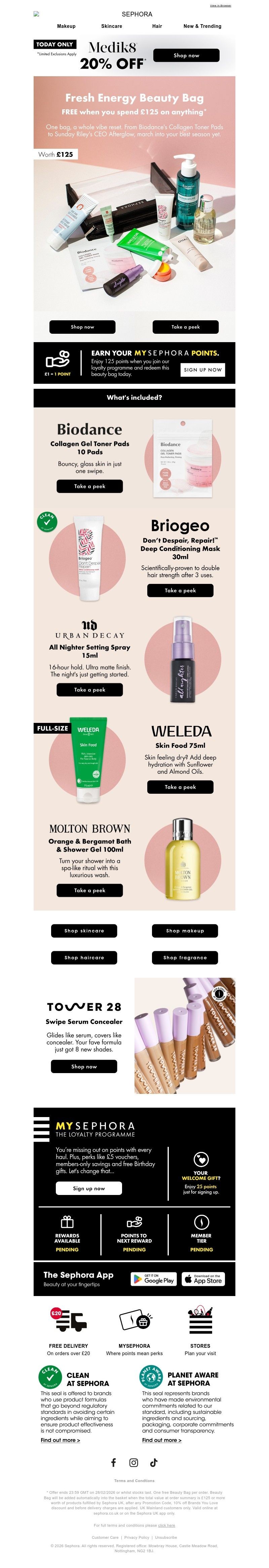Select Shop skincare button
Viewport: 269px width, 1568px height.
(84, 931)
